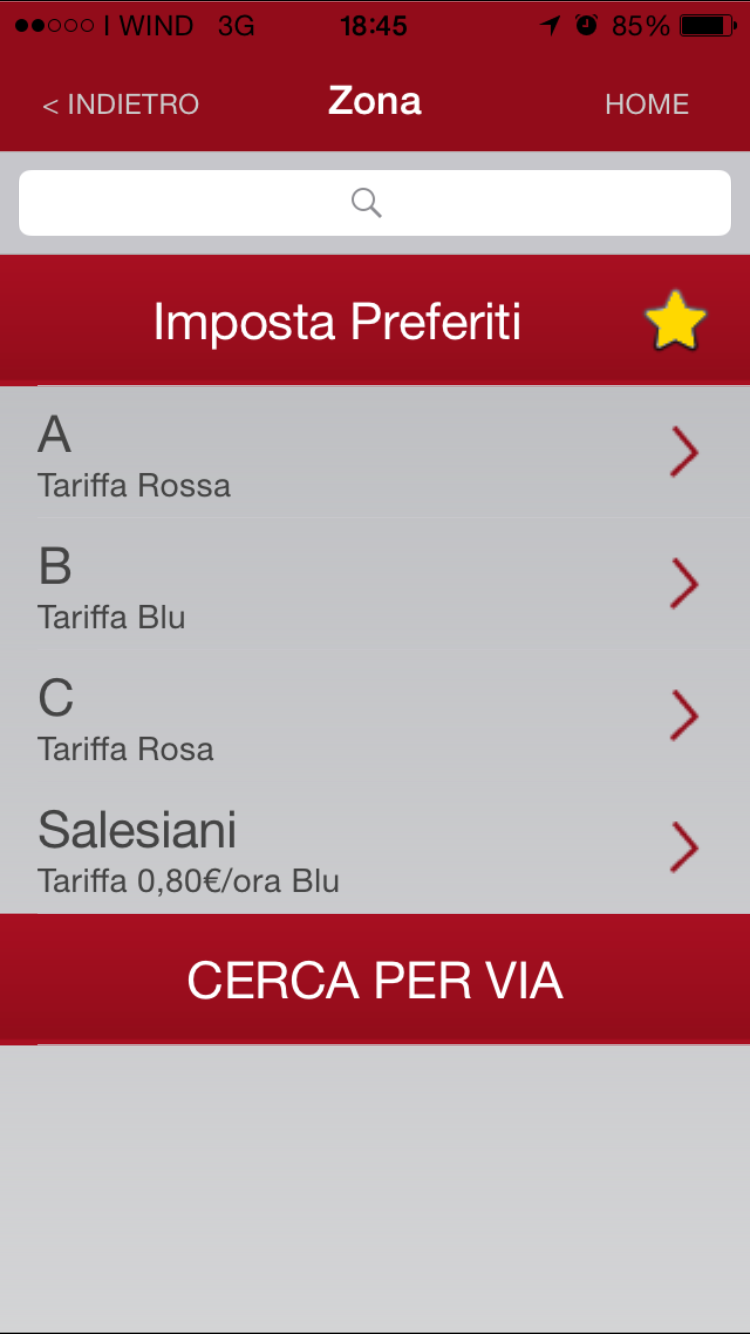The height and width of the screenshot is (1334, 750).
Task: Focus the zone search field
Action: click(x=374, y=203)
